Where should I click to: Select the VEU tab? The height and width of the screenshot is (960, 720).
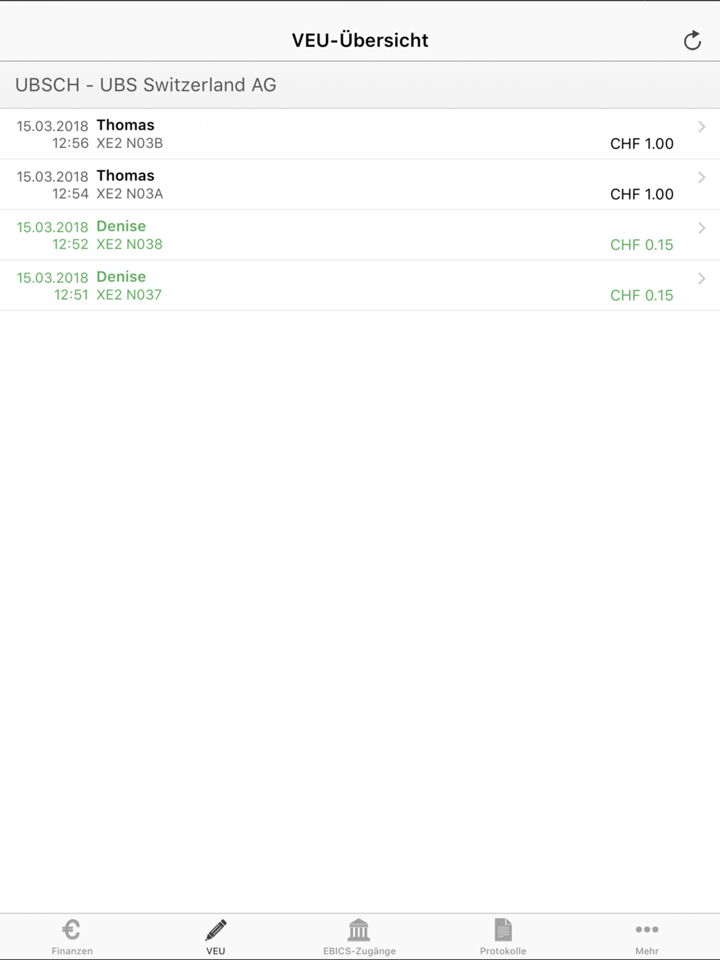click(216, 937)
